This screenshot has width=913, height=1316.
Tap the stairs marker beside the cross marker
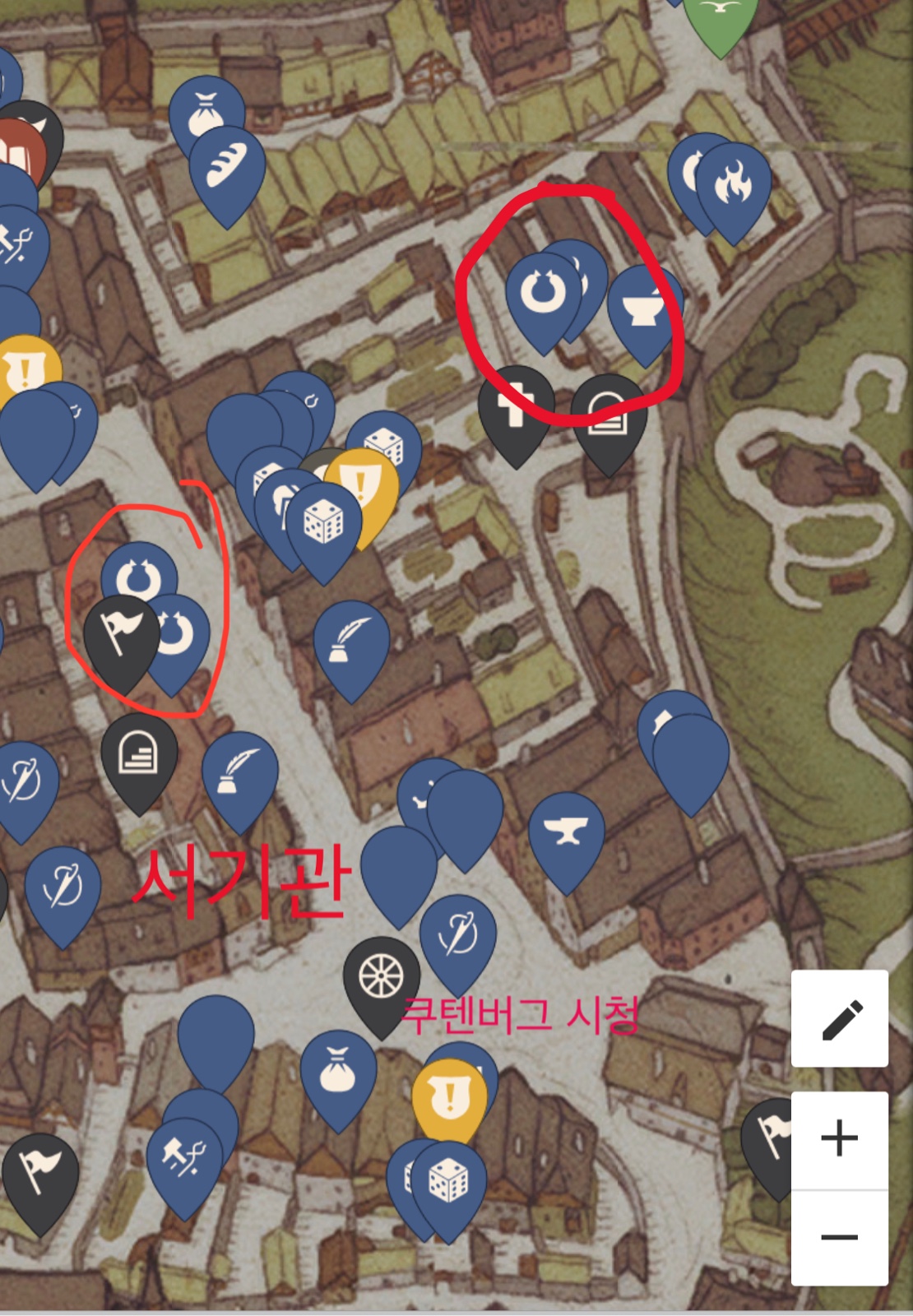tap(609, 415)
